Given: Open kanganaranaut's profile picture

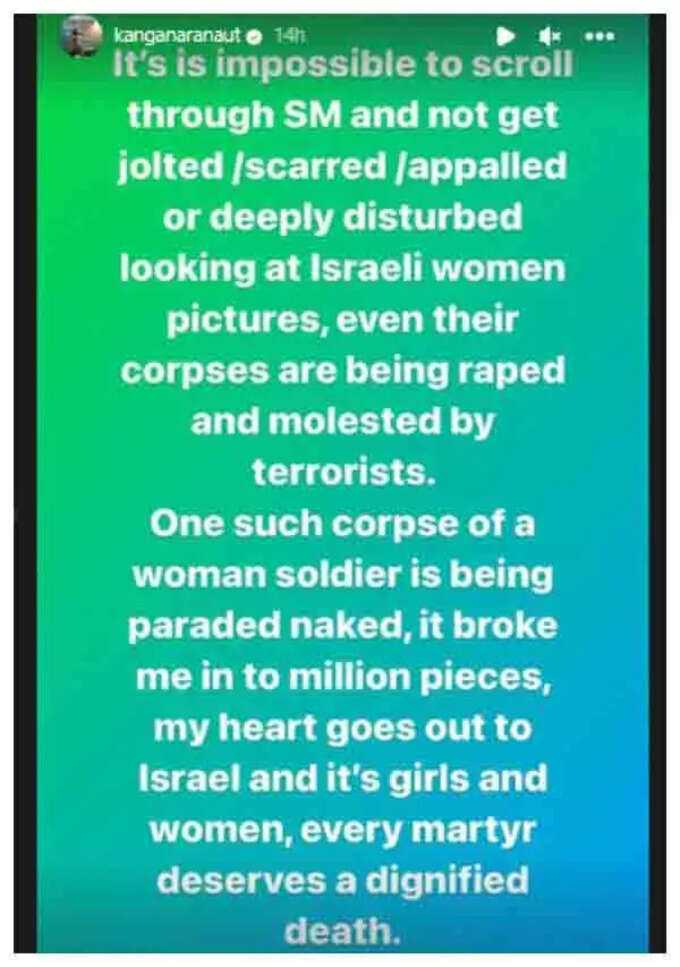Looking at the screenshot, I should 82,37.
